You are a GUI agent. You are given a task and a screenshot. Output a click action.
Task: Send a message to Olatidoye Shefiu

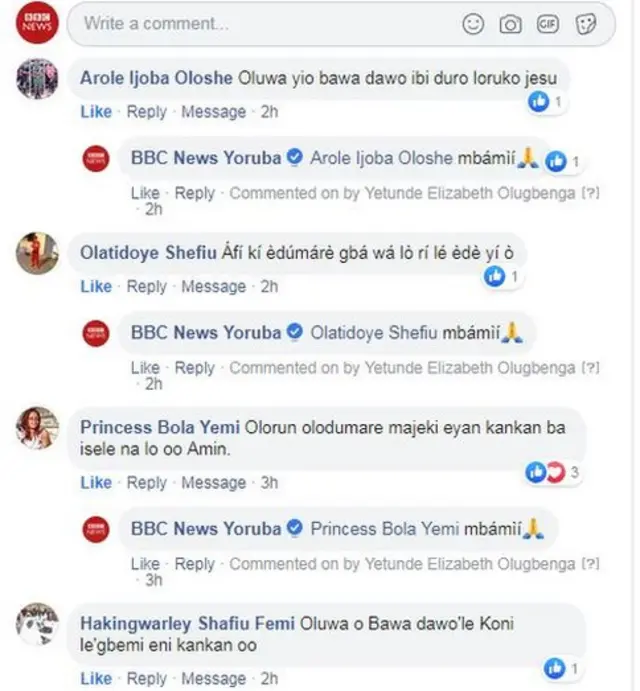[x=213, y=286]
